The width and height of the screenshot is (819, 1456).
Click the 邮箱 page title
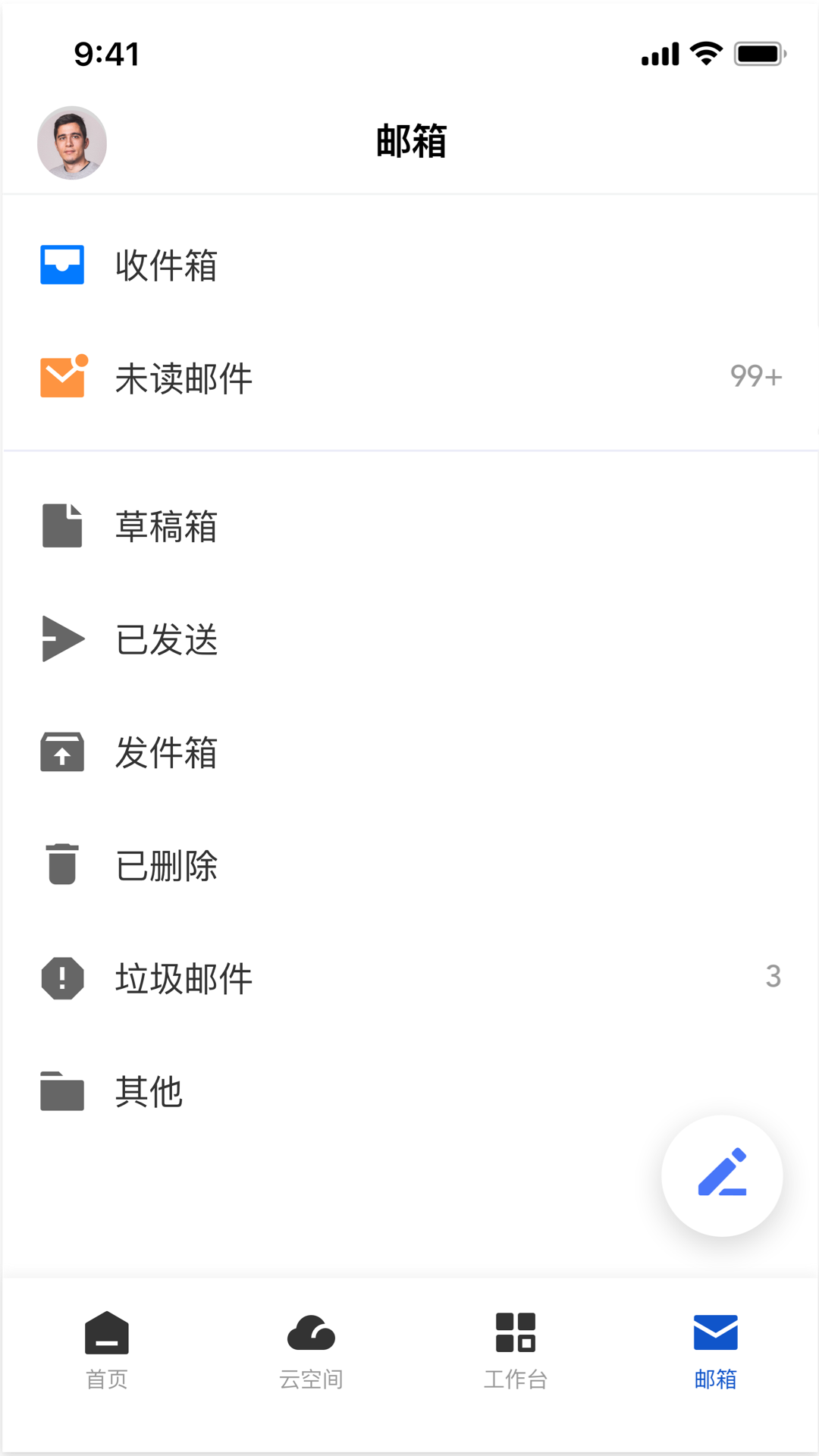tap(409, 142)
